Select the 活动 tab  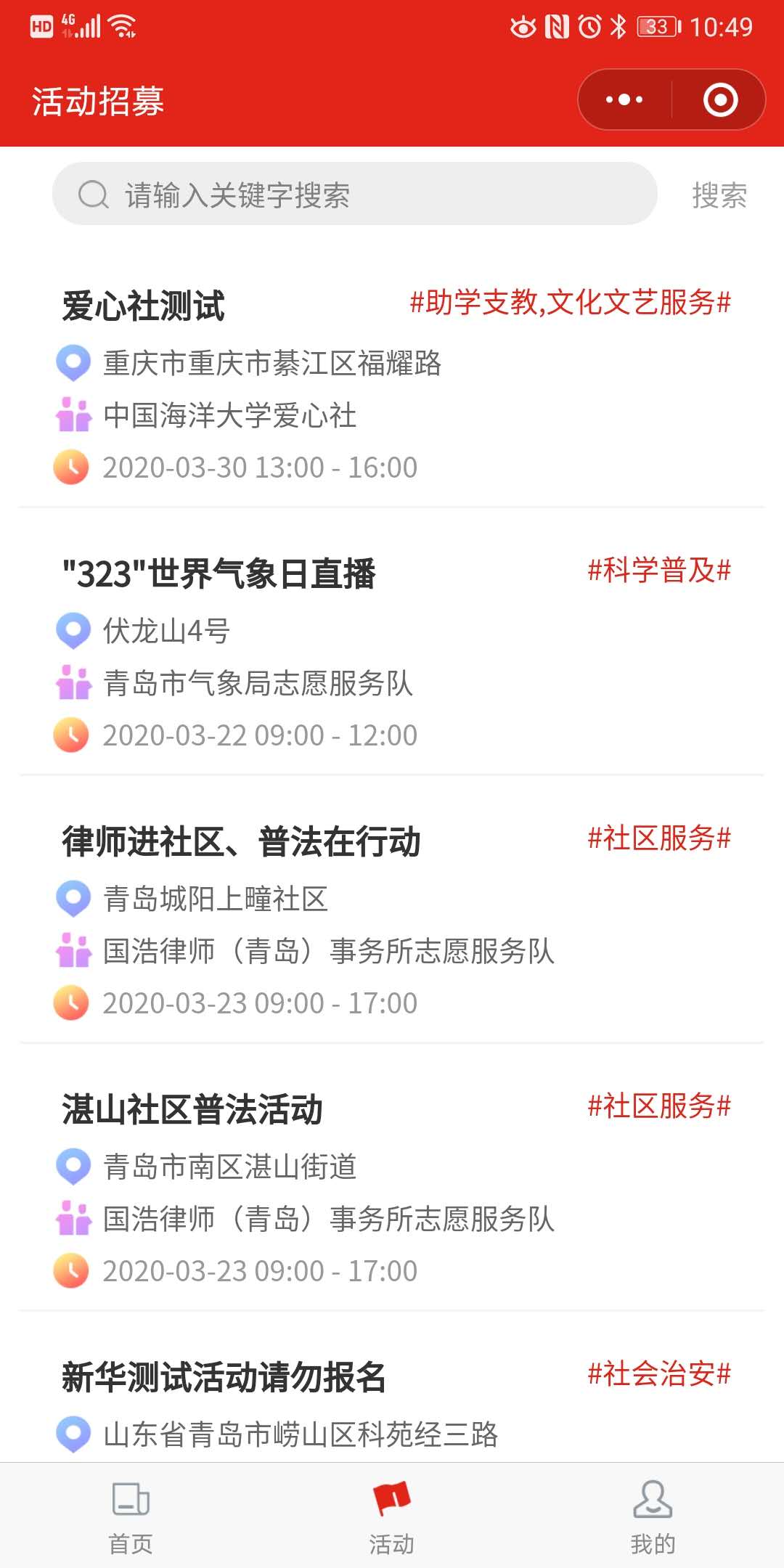[392, 1516]
